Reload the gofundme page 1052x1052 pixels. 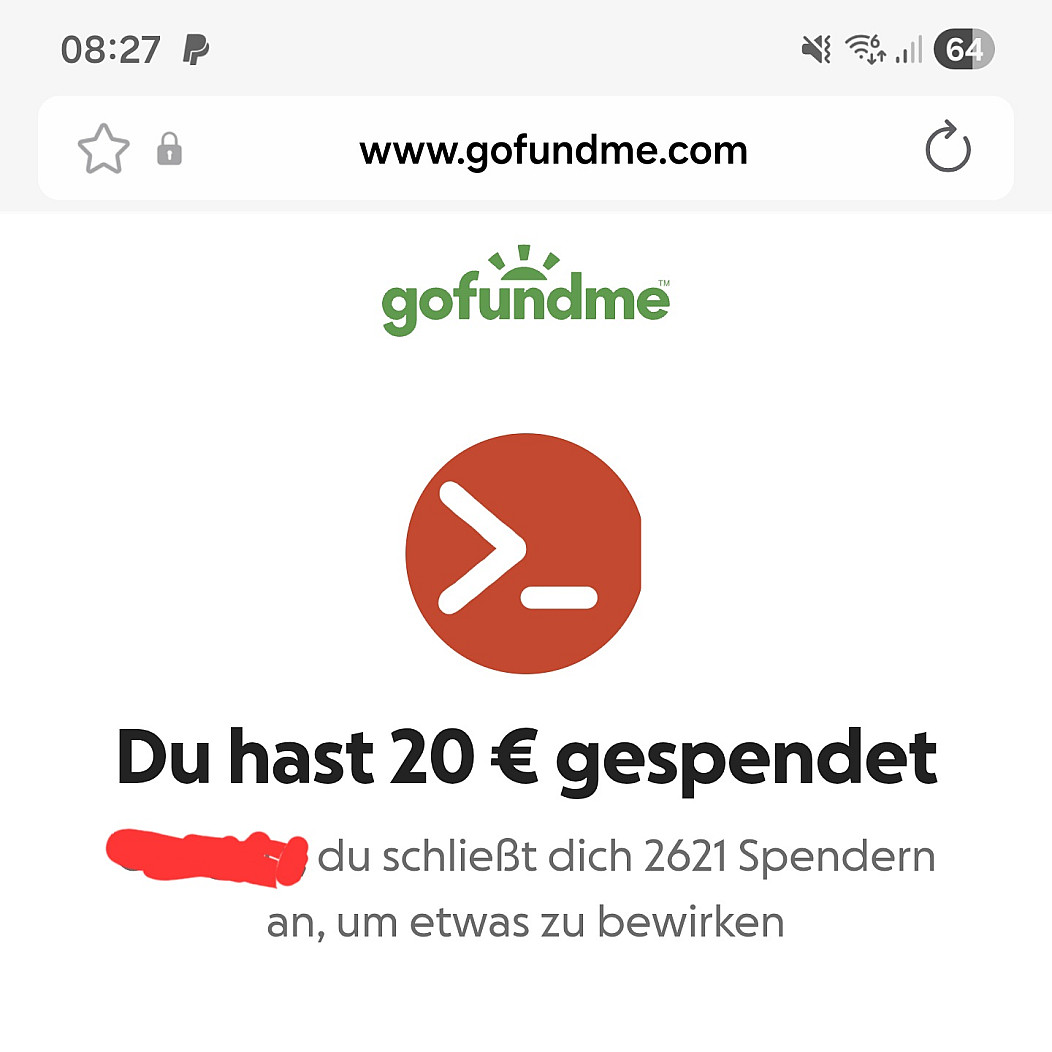click(x=947, y=149)
